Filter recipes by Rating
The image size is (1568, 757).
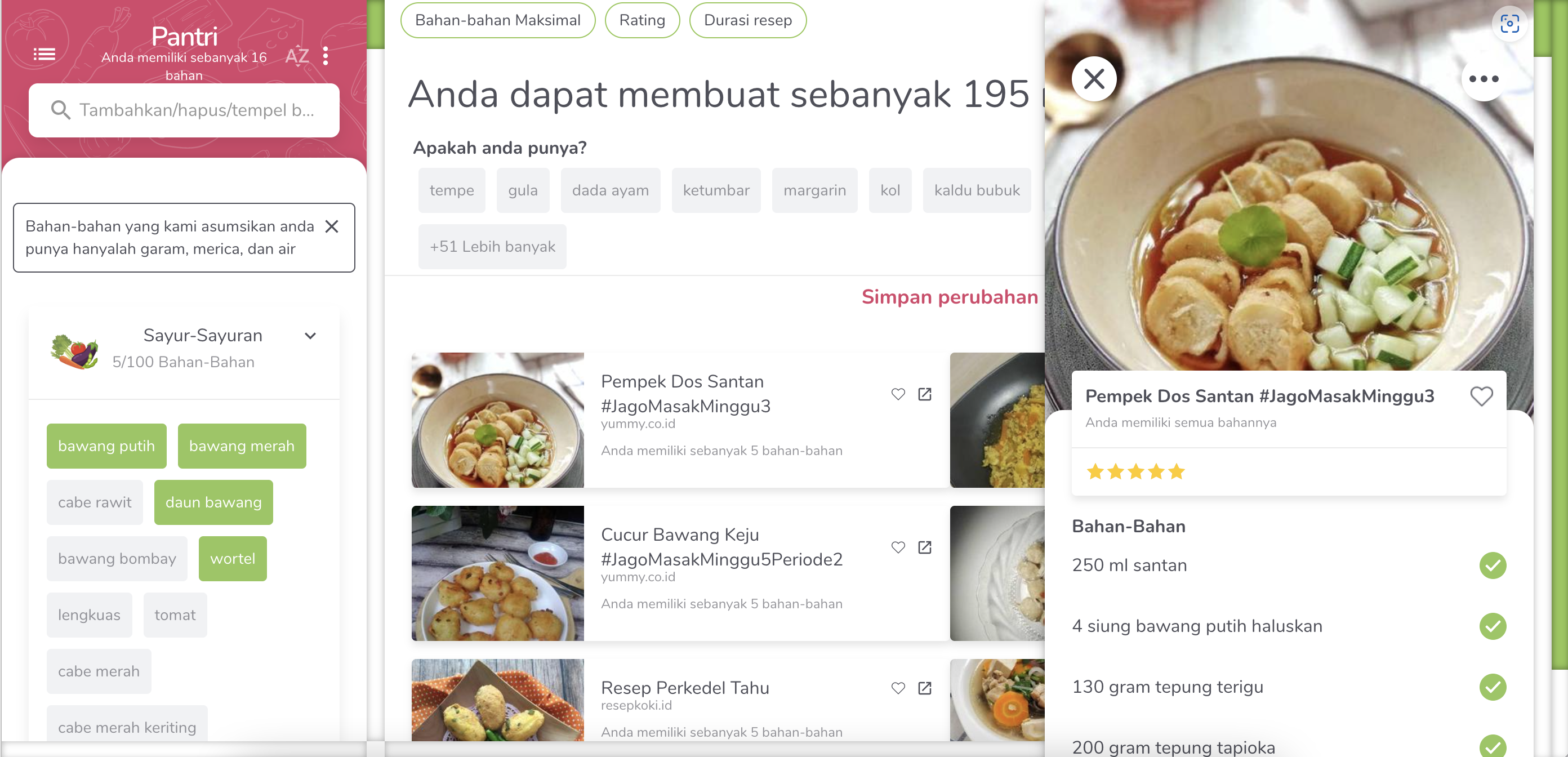click(x=642, y=21)
